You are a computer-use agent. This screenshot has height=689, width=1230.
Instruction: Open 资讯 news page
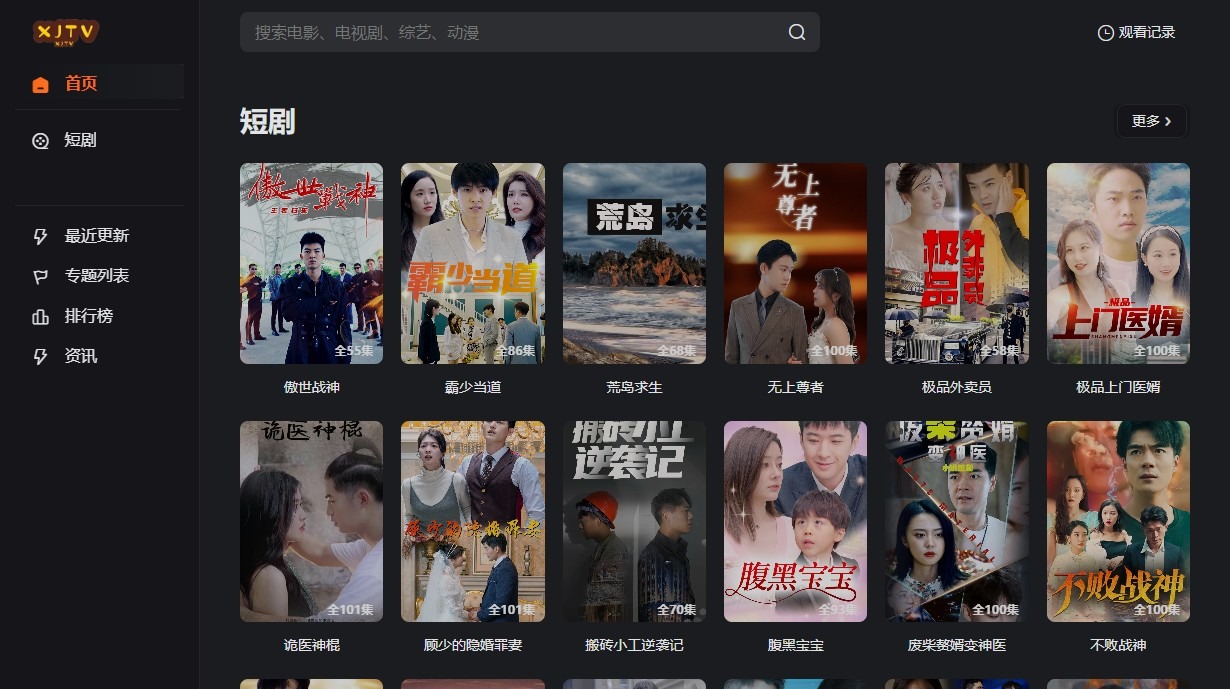click(80, 356)
